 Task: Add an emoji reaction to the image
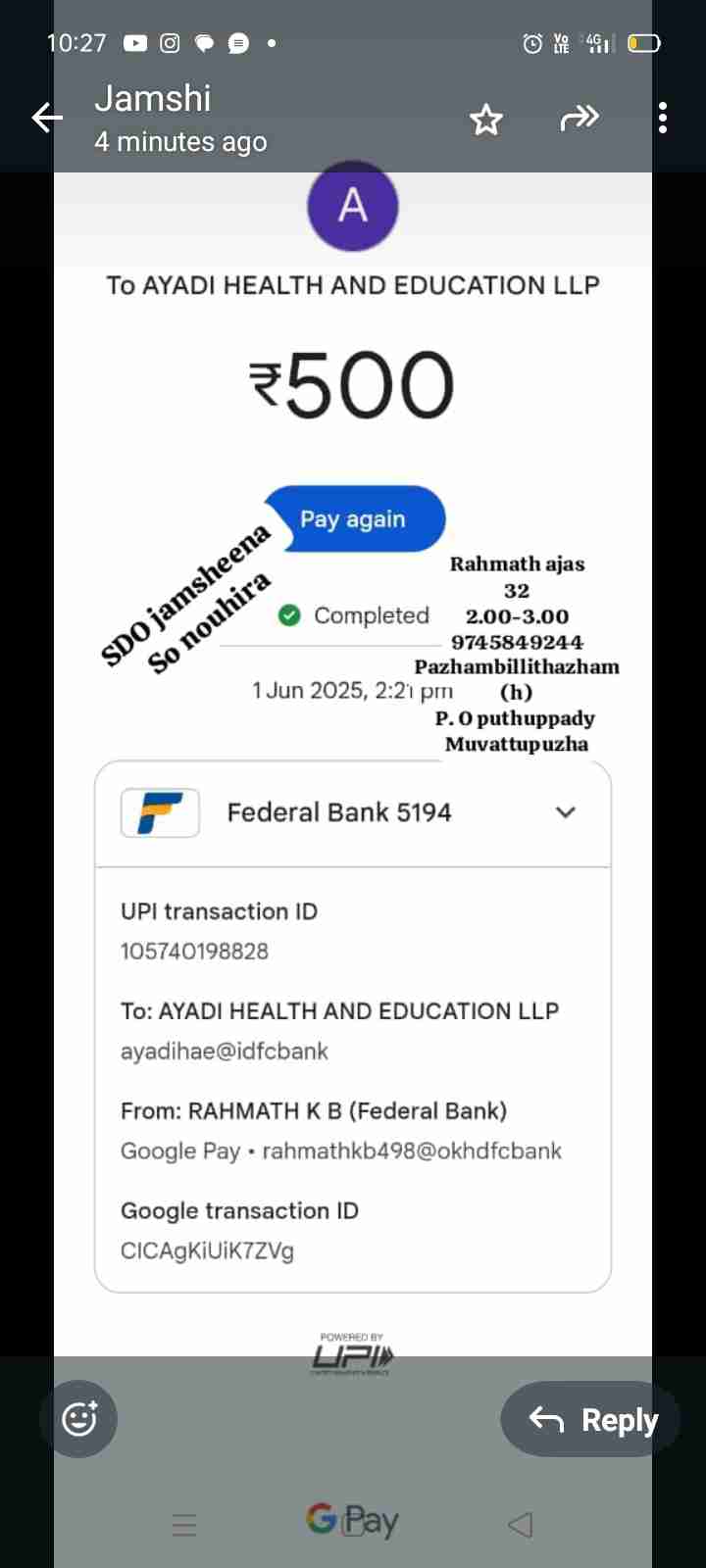click(x=78, y=1418)
